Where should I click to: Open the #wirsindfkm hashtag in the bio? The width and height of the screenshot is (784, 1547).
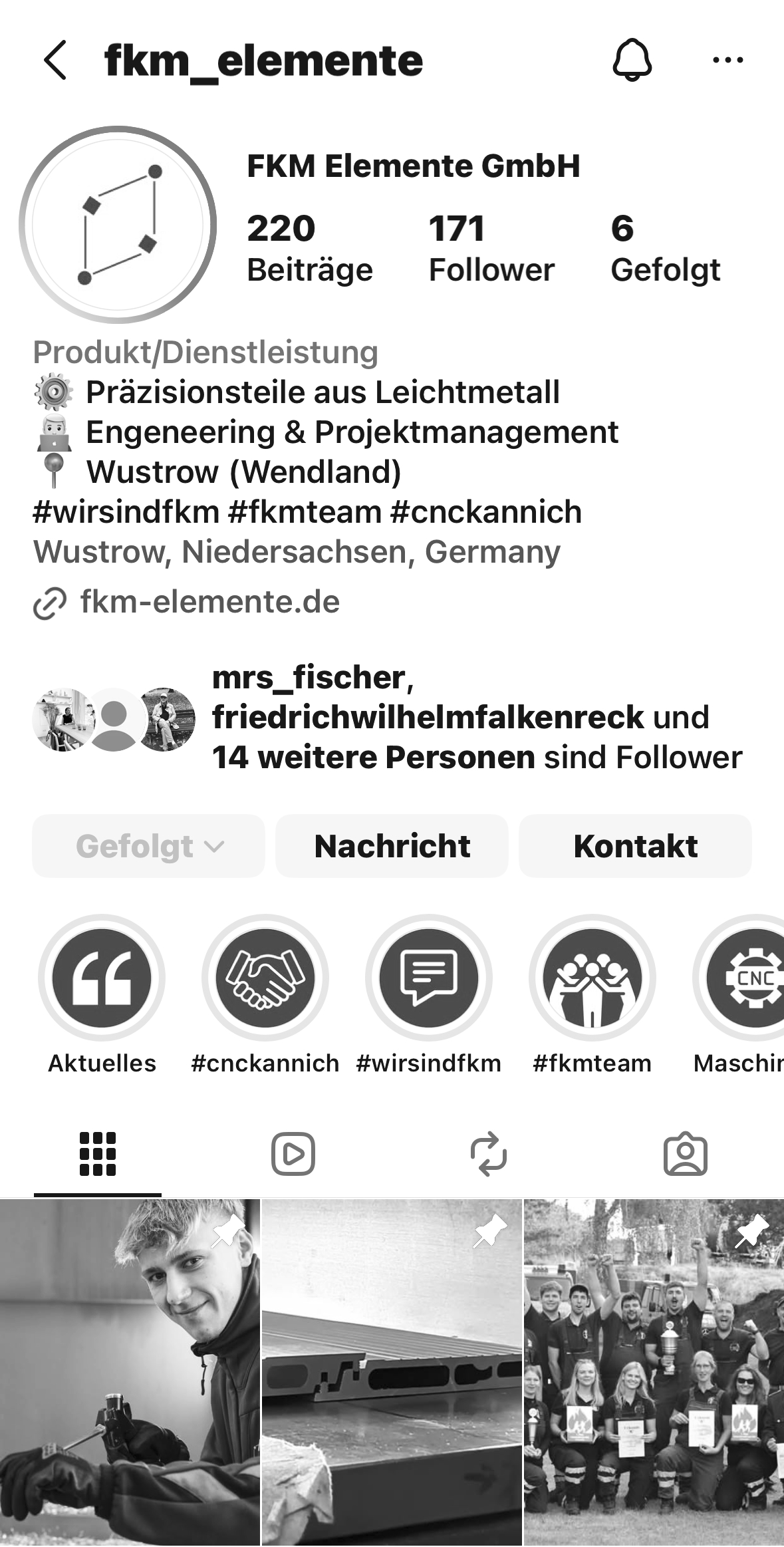pos(126,512)
